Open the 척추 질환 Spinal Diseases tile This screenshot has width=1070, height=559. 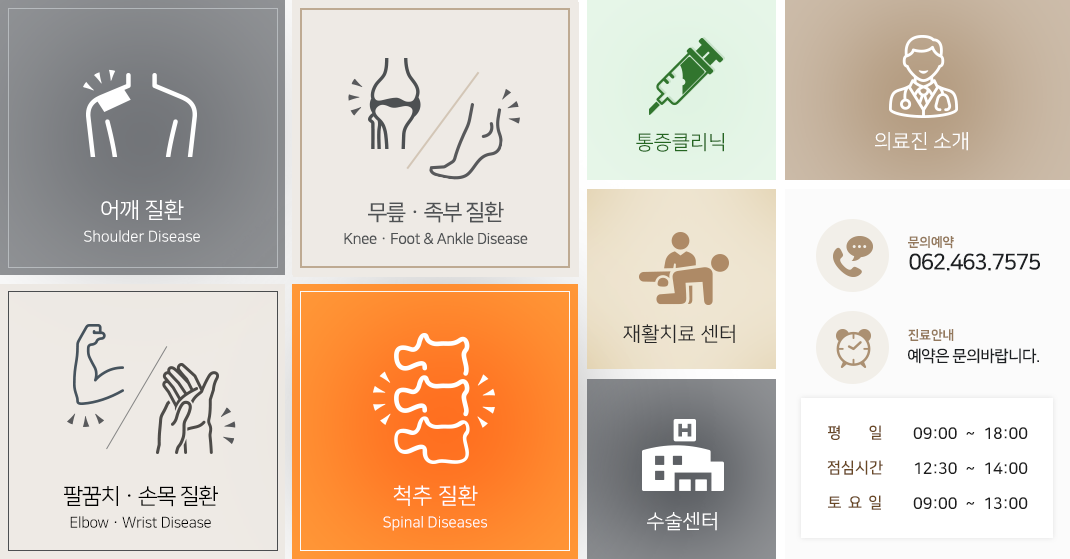(x=435, y=420)
